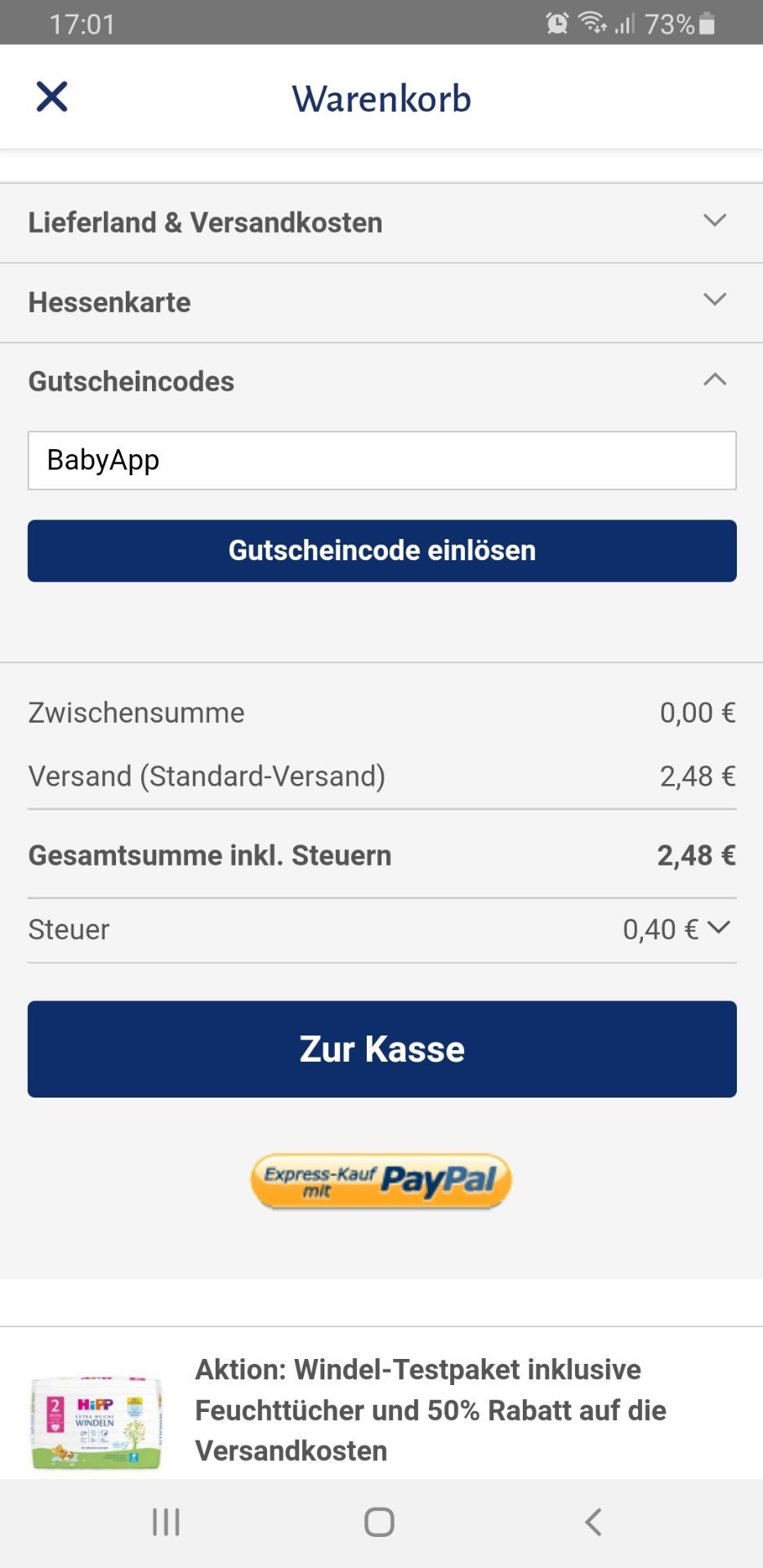Open recent apps from the navigation bar
The height and width of the screenshot is (1568, 763).
pos(166,1522)
